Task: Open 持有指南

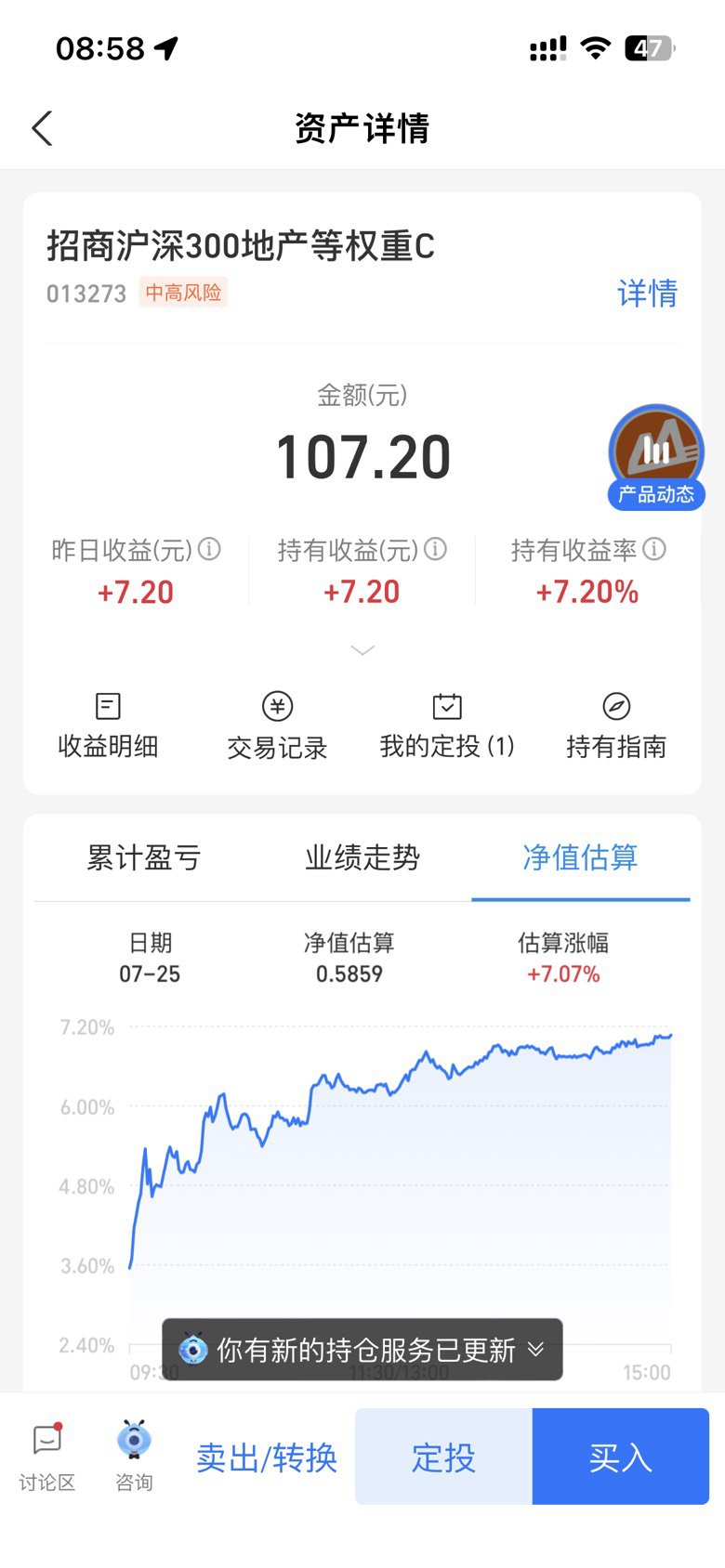Action: tap(616, 726)
